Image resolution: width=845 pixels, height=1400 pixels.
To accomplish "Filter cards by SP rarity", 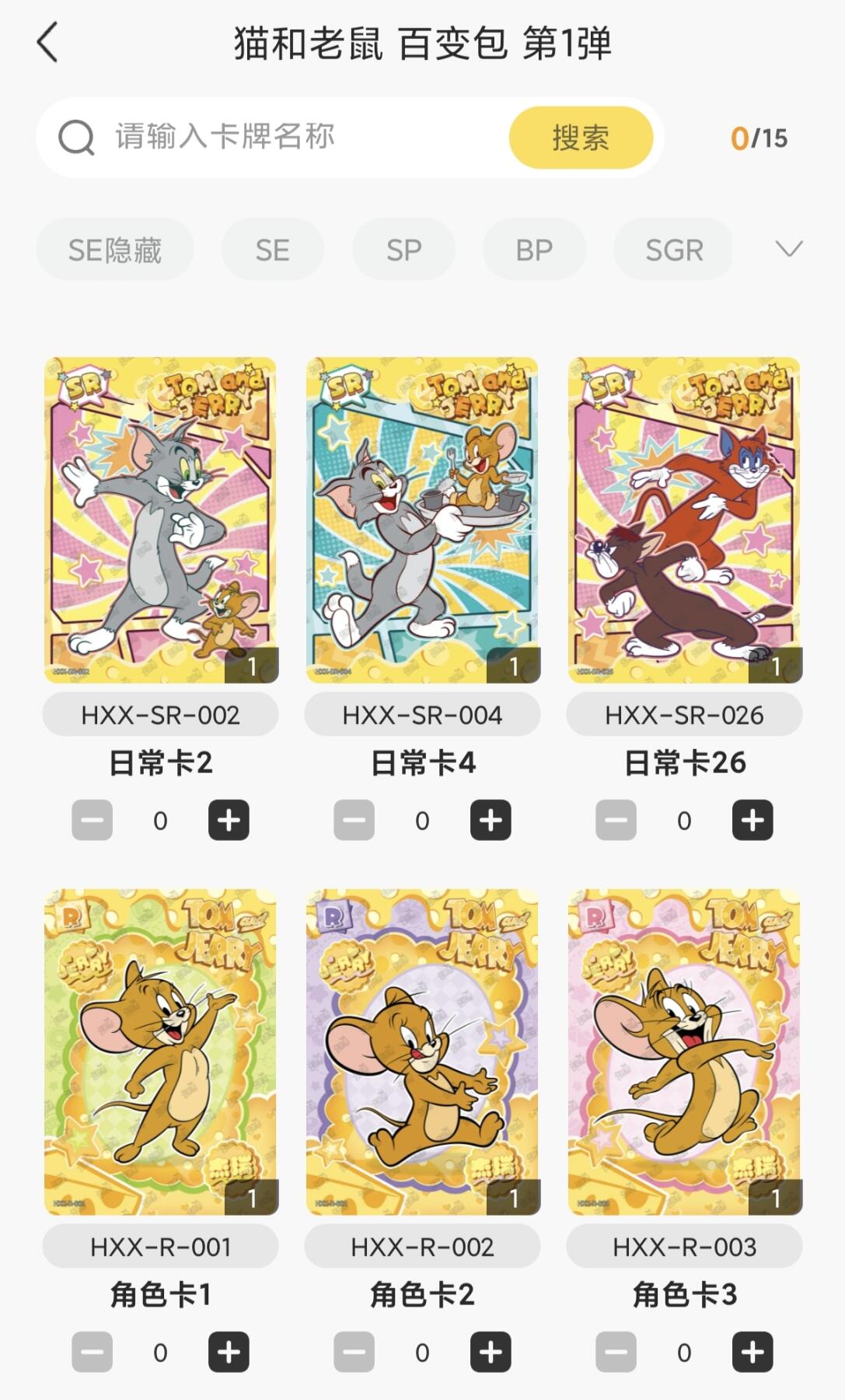I will (x=403, y=250).
